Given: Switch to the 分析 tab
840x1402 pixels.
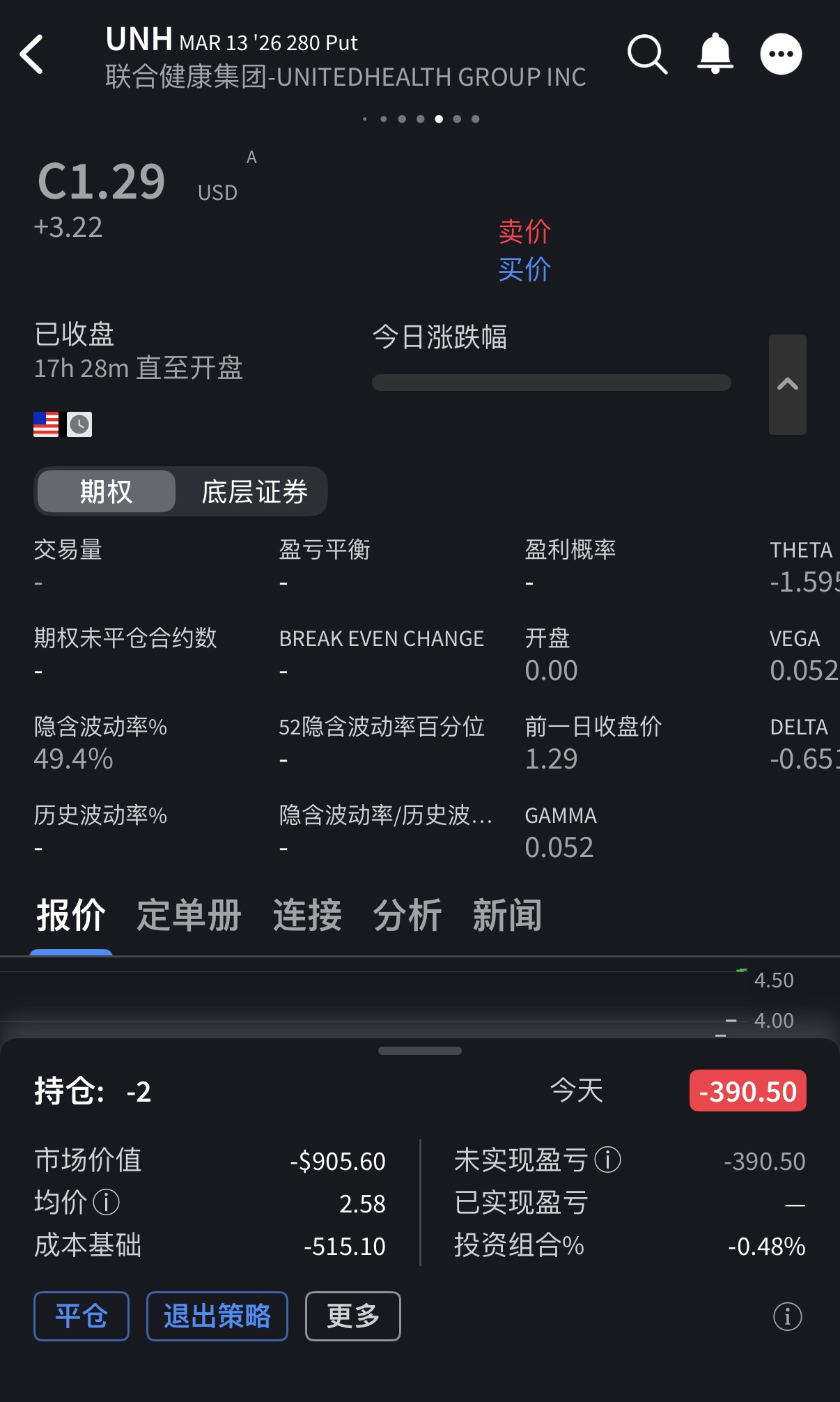Looking at the screenshot, I should click(407, 915).
